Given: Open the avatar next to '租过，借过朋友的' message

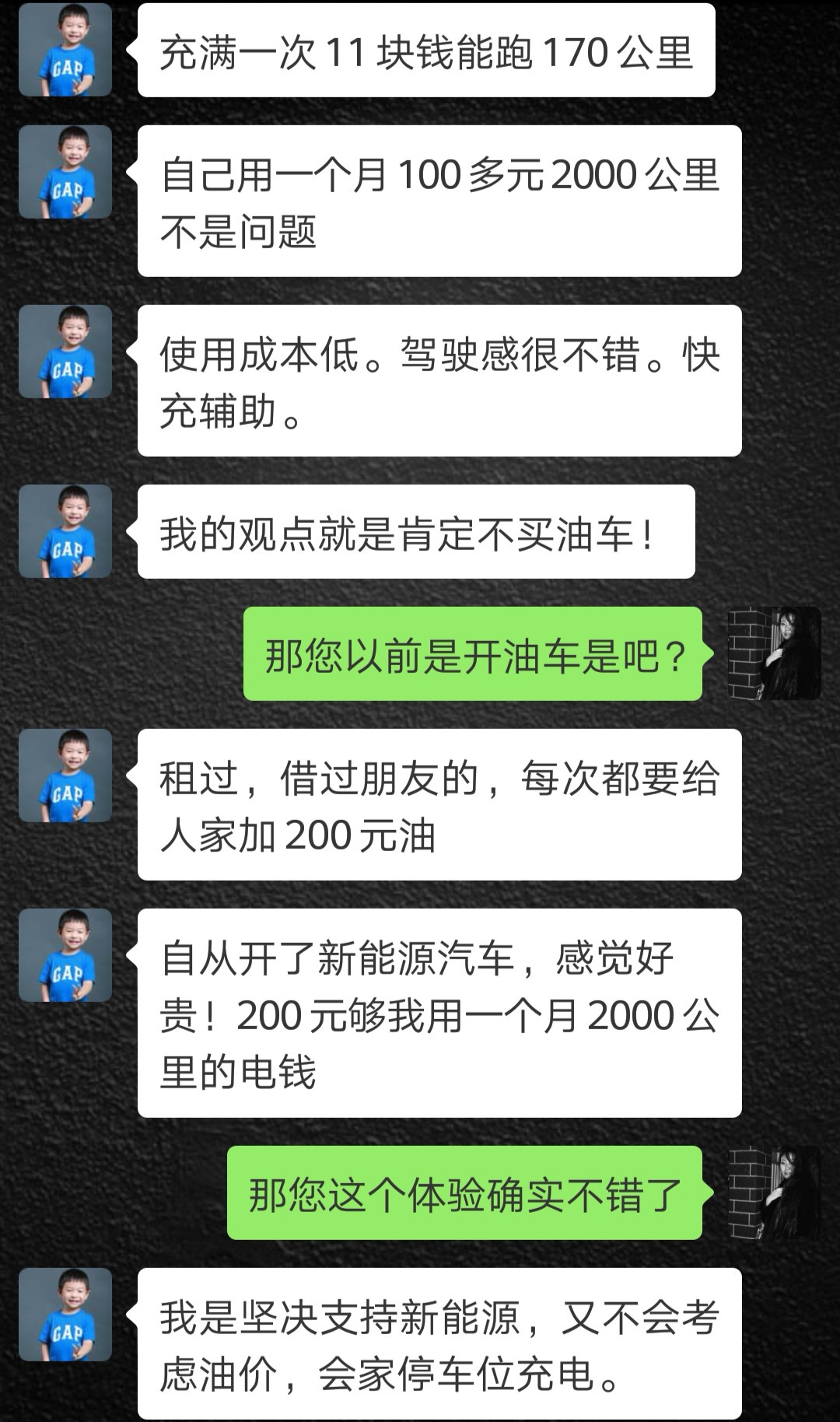Looking at the screenshot, I should coord(65,776).
